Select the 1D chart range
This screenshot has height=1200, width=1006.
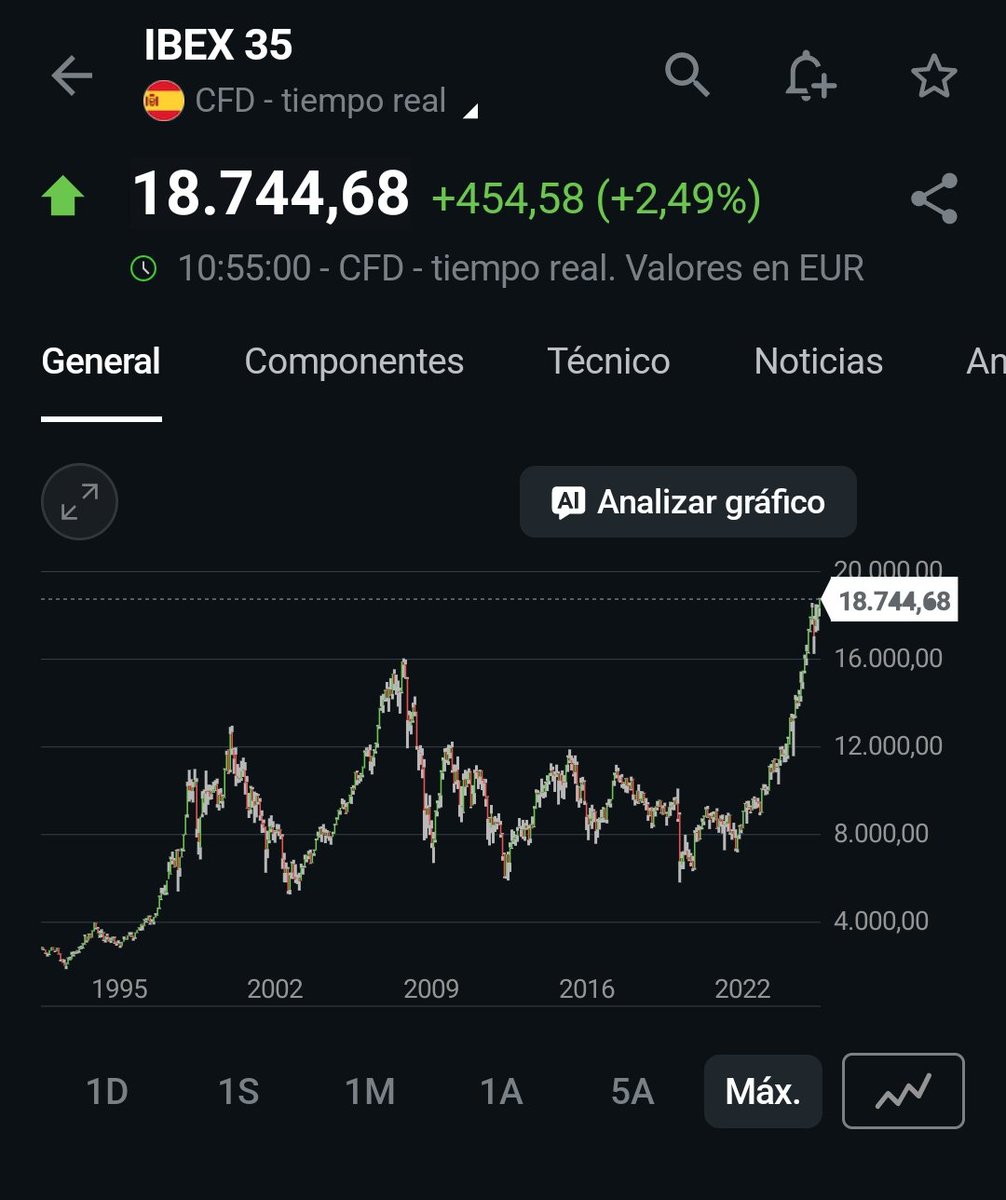coord(107,1092)
